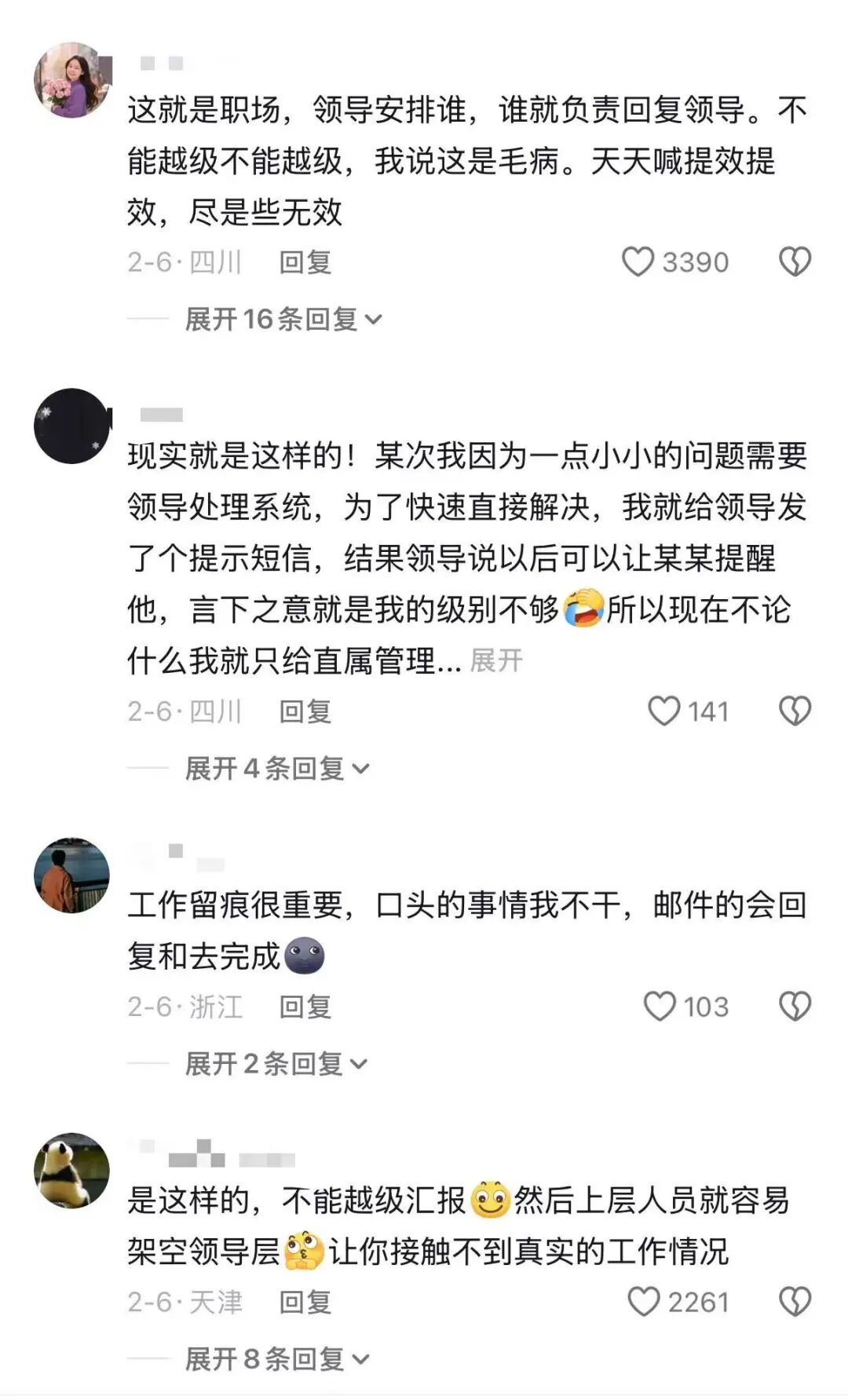Image resolution: width=848 pixels, height=1400 pixels.
Task: Like the comment with 3390 likes
Action: (x=638, y=262)
